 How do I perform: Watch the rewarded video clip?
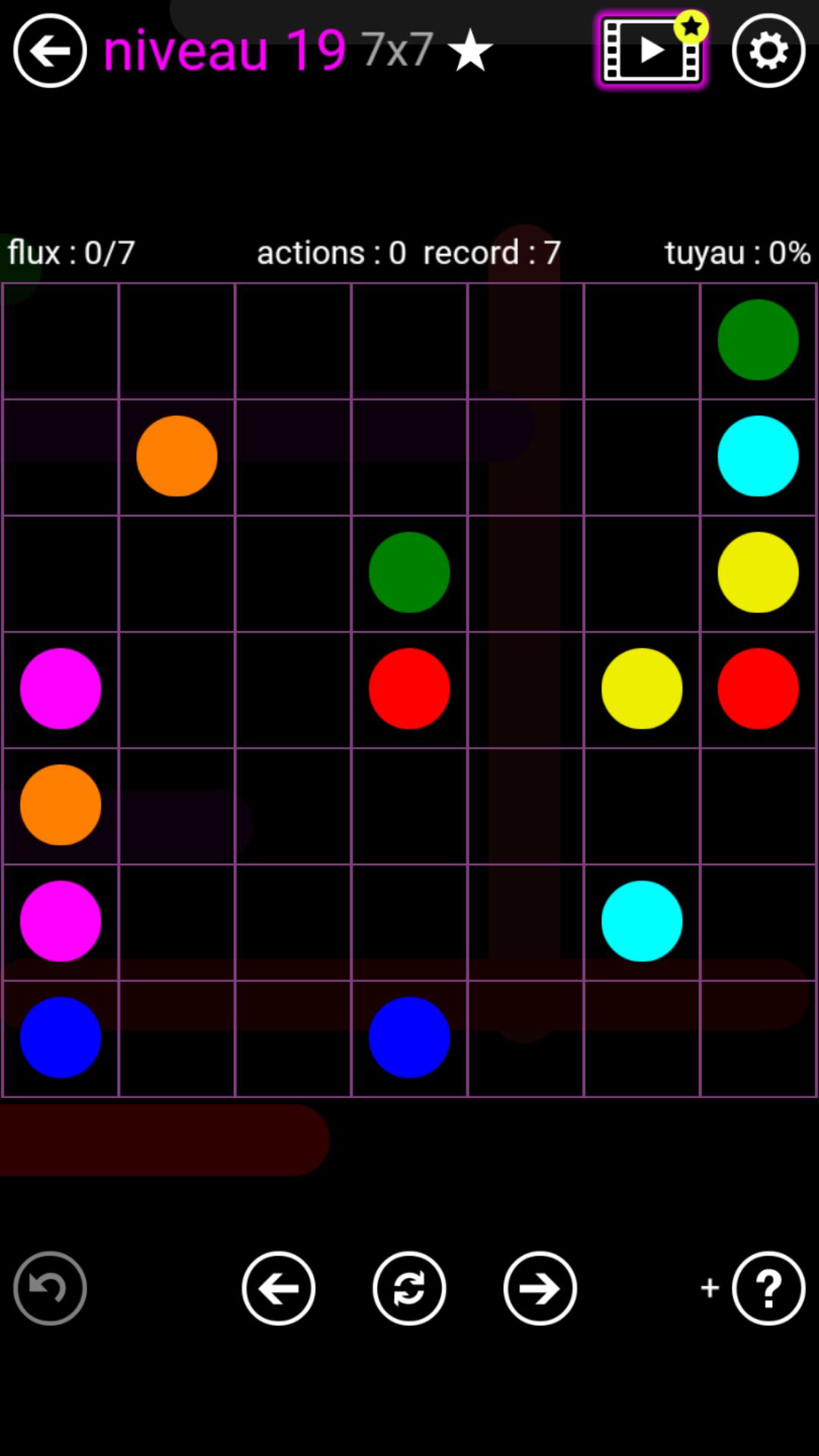[x=651, y=51]
